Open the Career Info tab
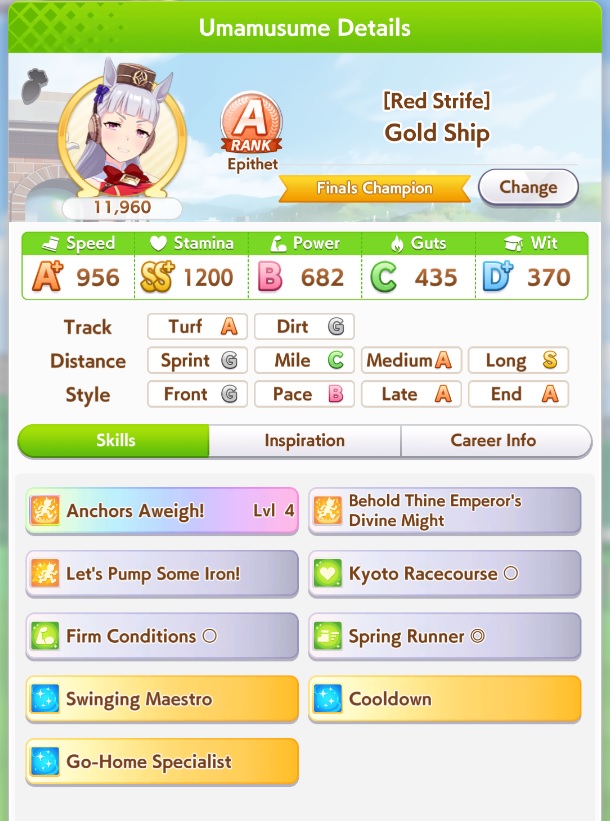 coord(494,441)
